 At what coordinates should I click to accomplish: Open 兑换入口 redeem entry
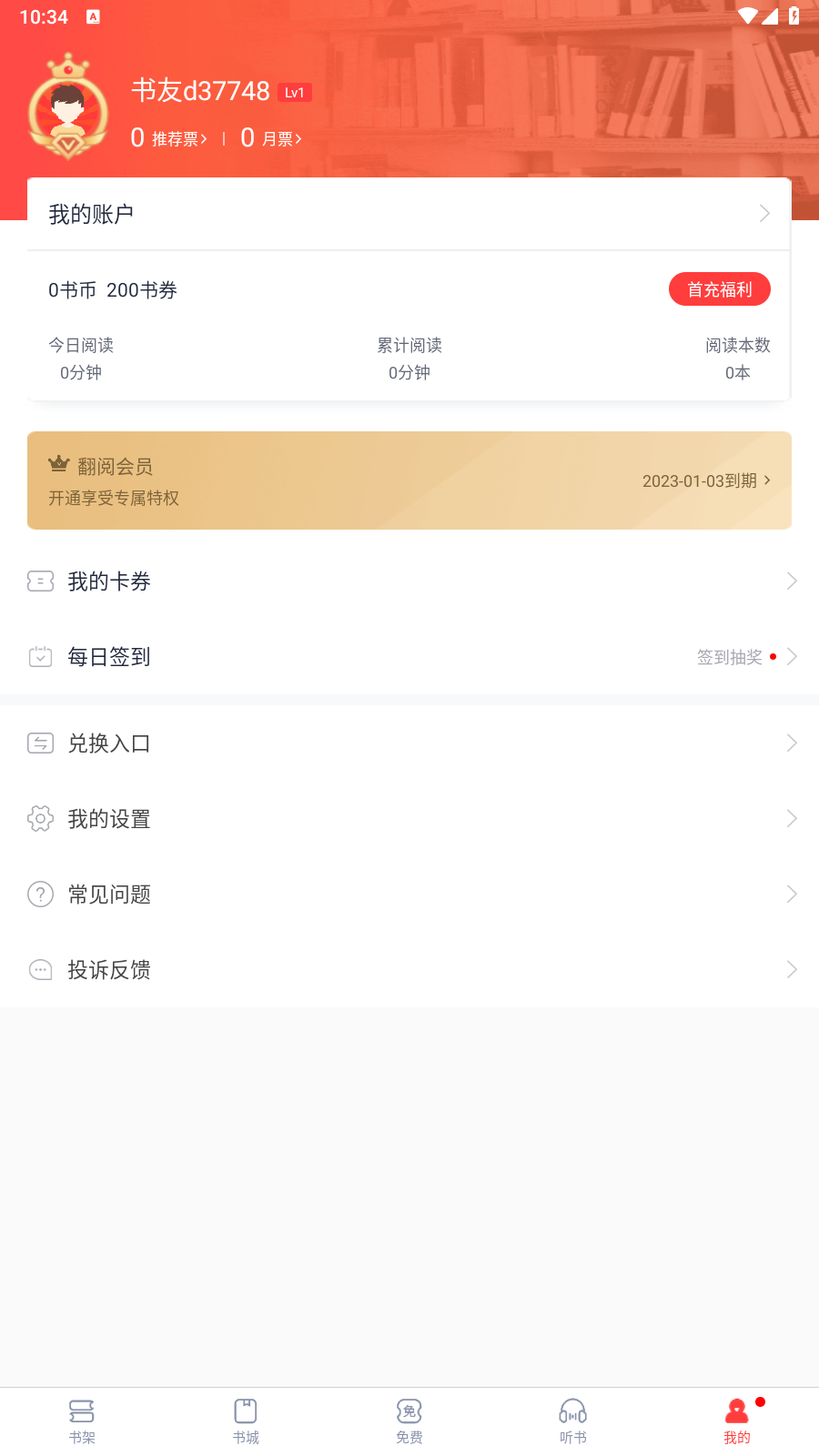409,743
